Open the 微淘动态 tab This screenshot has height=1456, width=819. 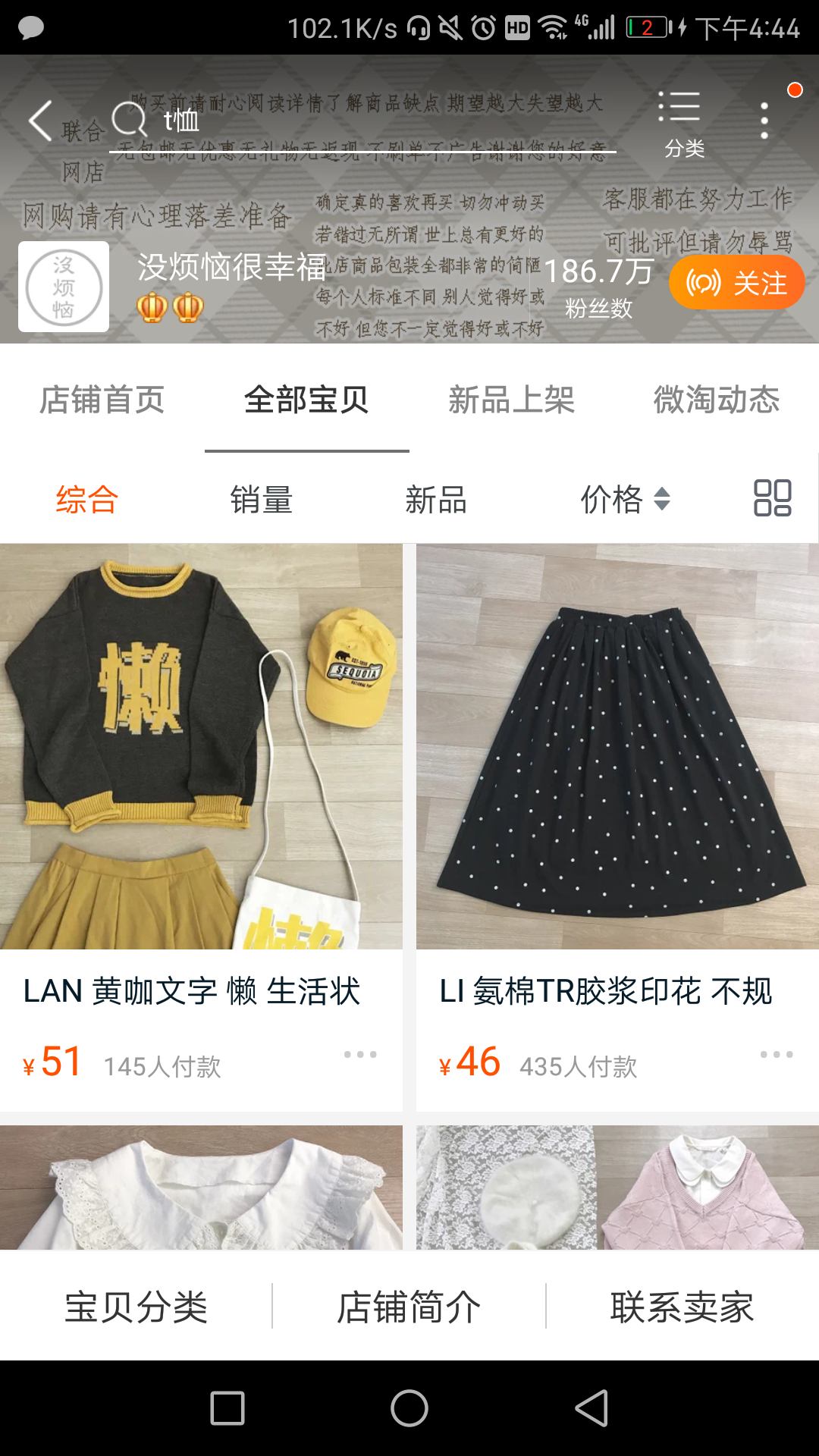[717, 400]
